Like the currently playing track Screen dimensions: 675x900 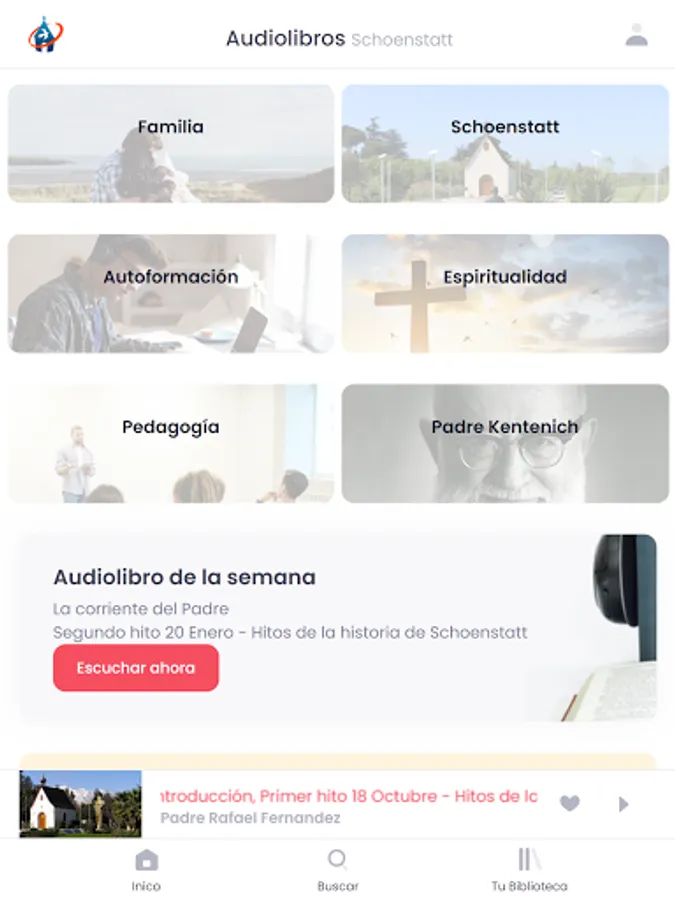tap(569, 804)
